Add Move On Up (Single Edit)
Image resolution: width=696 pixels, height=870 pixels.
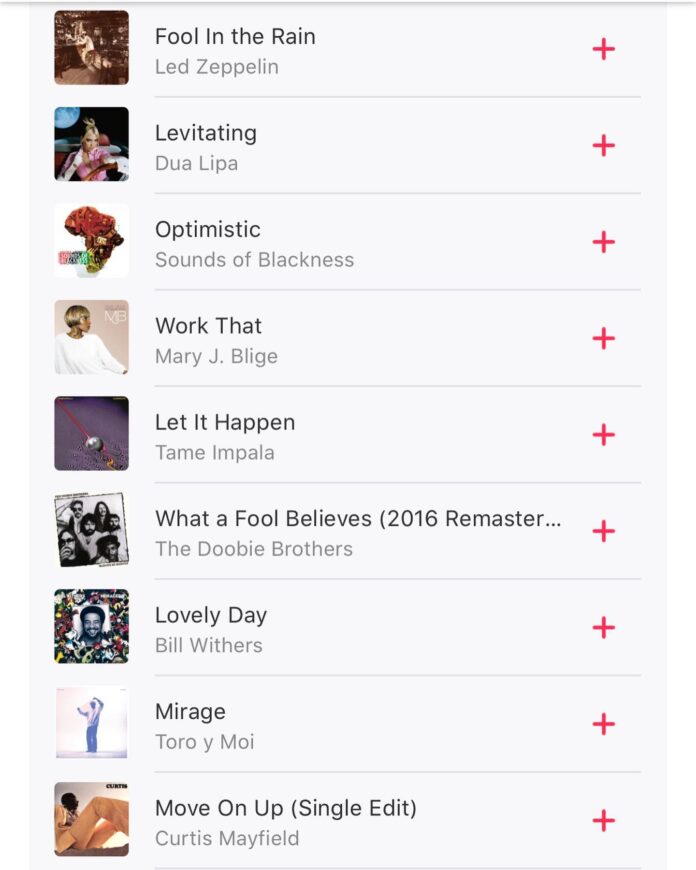pyautogui.click(x=603, y=821)
